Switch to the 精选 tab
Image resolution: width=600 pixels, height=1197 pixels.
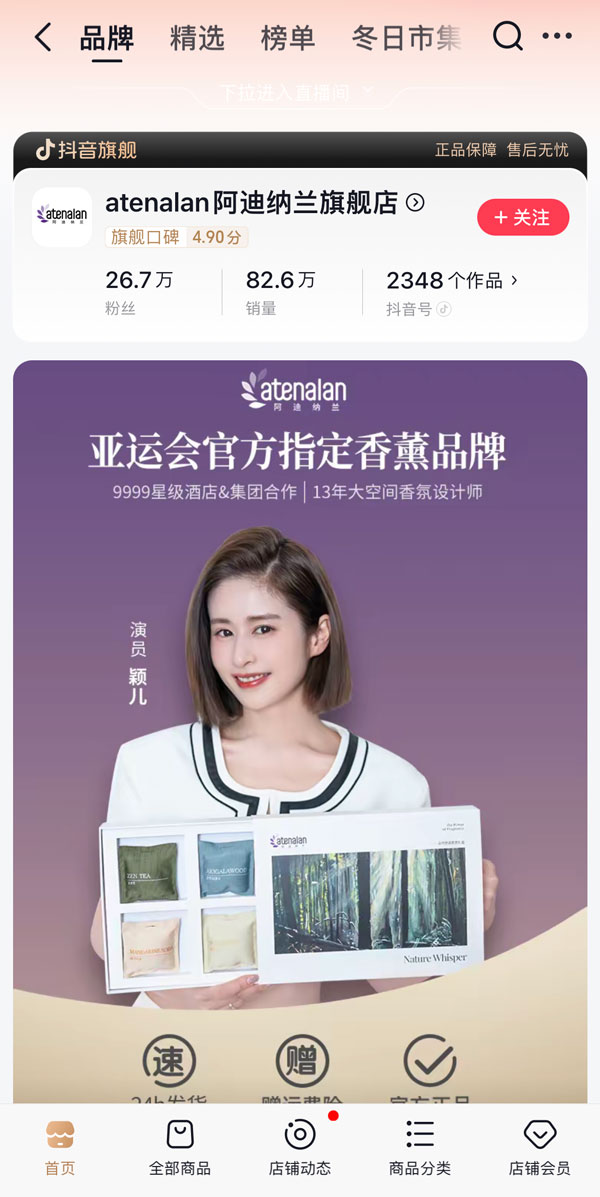197,38
